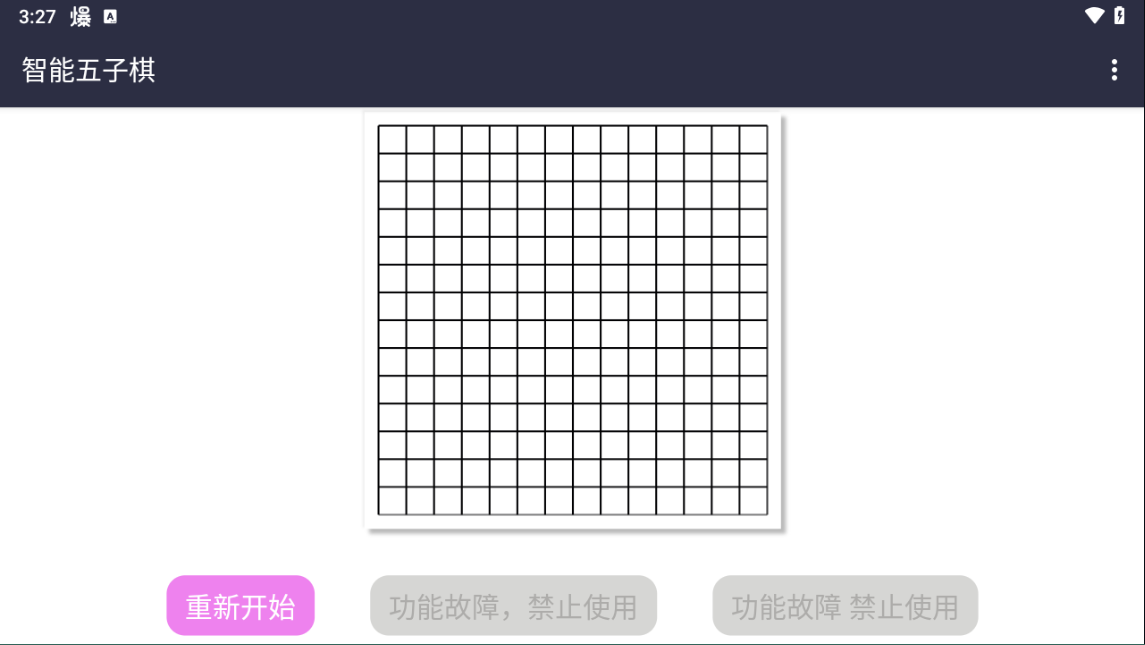Viewport: 1145px width, 645px height.
Task: Tap the 重新开始 restart button
Action: click(x=240, y=606)
